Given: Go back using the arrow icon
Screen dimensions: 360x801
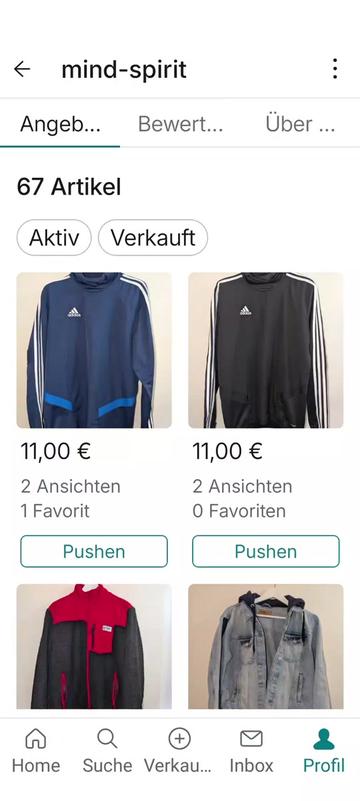Looking at the screenshot, I should point(22,69).
